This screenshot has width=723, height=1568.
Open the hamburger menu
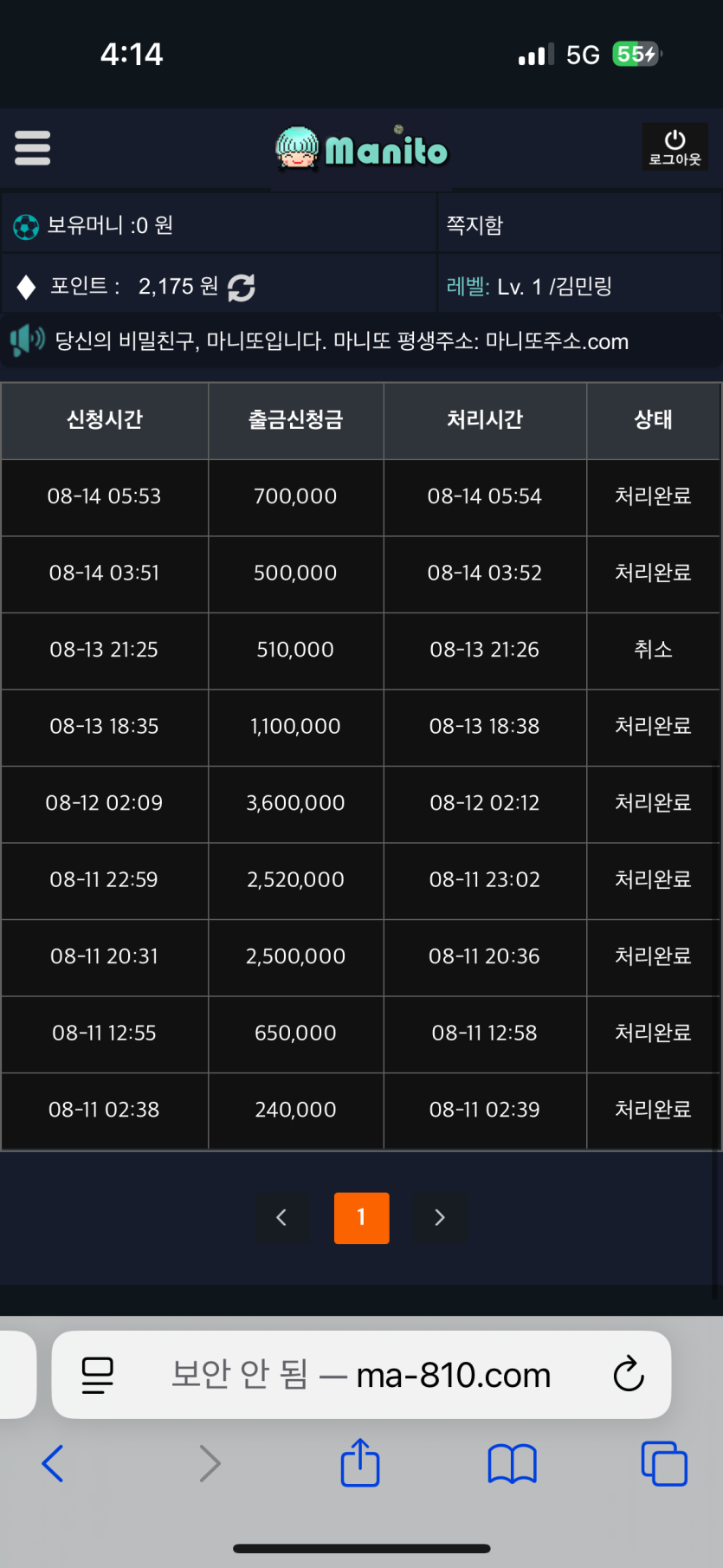33,148
